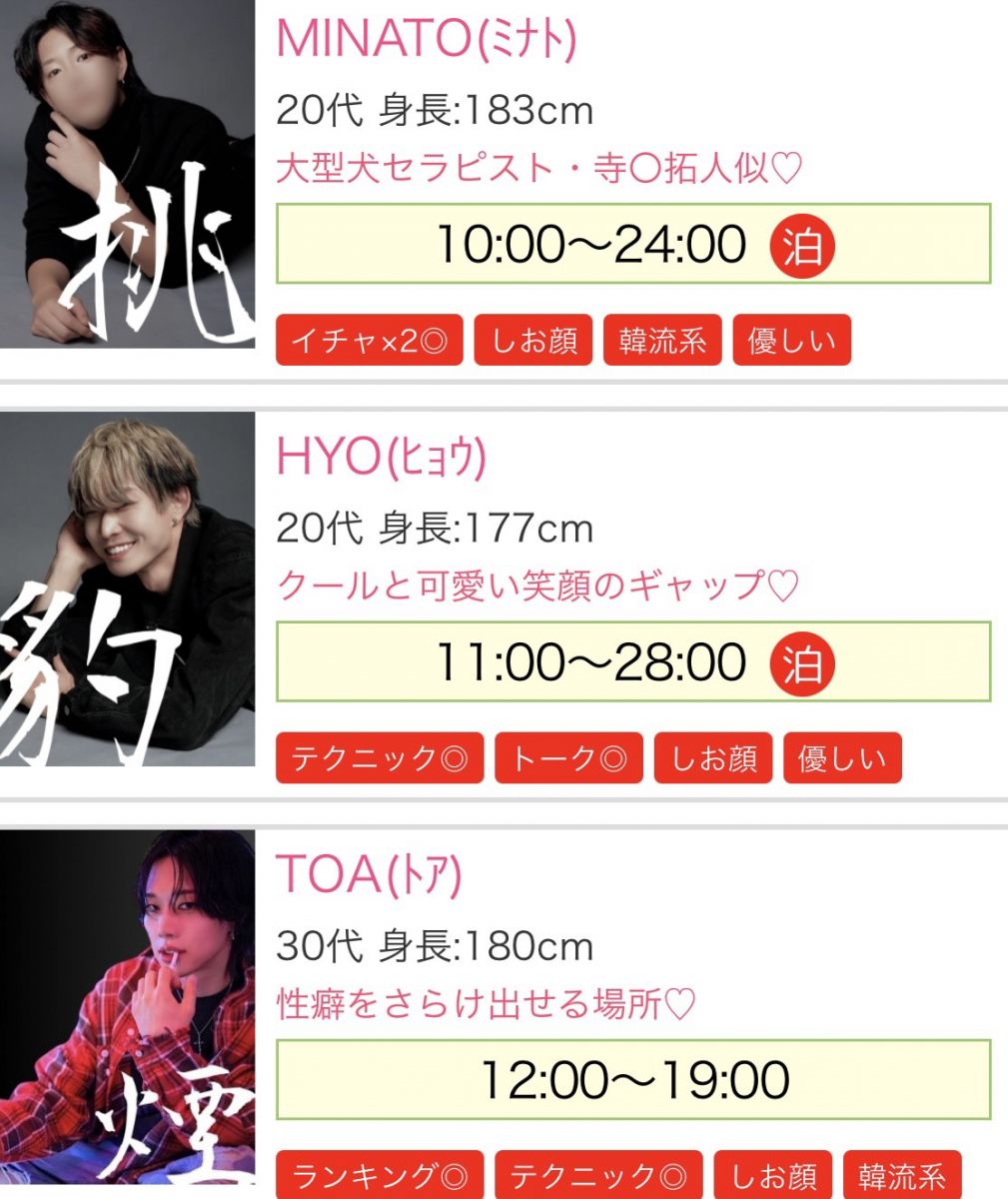Open MINATO's 10:00～24:00 schedule box

[x=632, y=245]
